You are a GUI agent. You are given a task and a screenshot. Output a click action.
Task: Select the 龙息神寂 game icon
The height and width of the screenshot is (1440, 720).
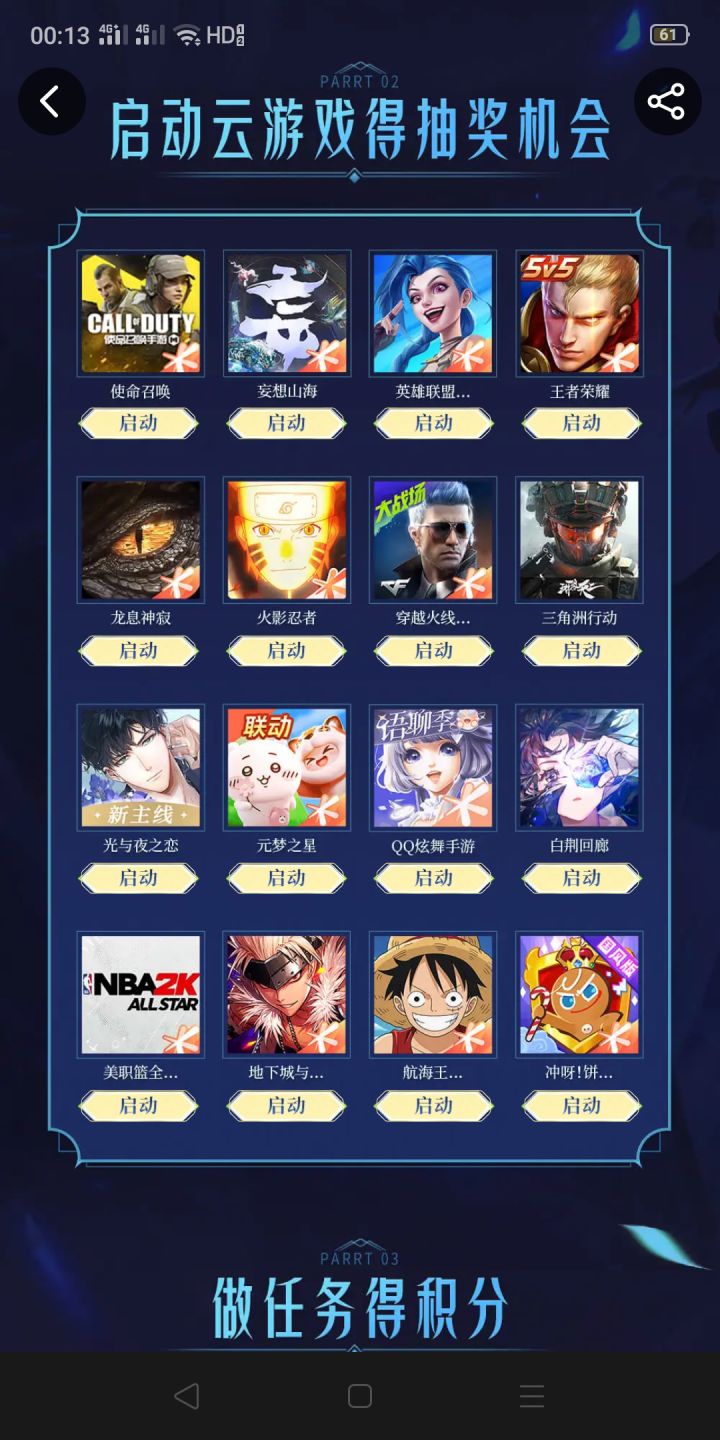click(140, 540)
